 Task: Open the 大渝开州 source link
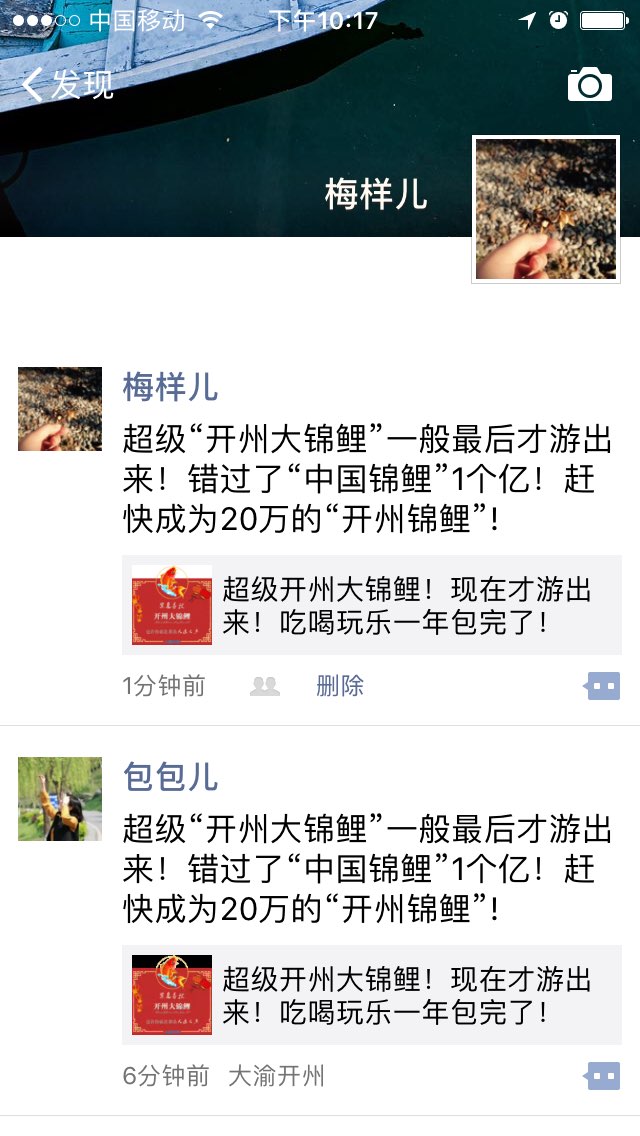coord(276,1076)
